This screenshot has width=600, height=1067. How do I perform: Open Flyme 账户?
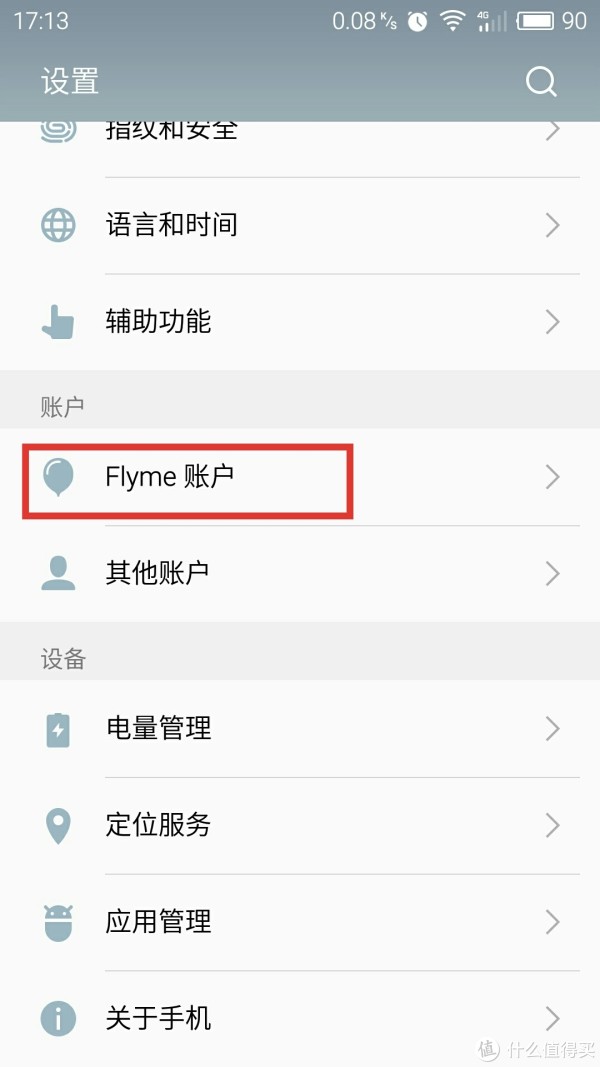[x=300, y=477]
